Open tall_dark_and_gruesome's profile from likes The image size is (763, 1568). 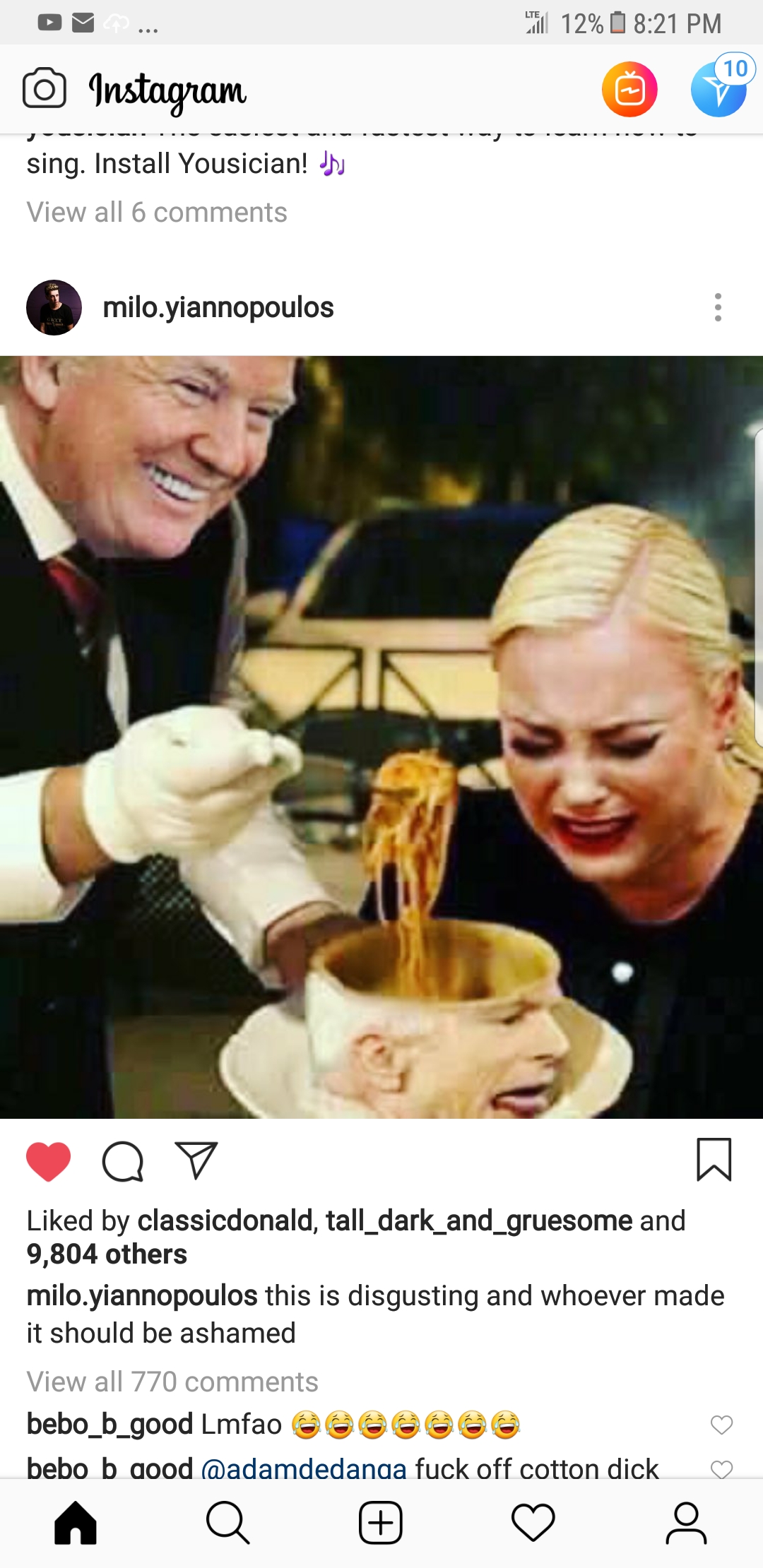(x=479, y=1220)
